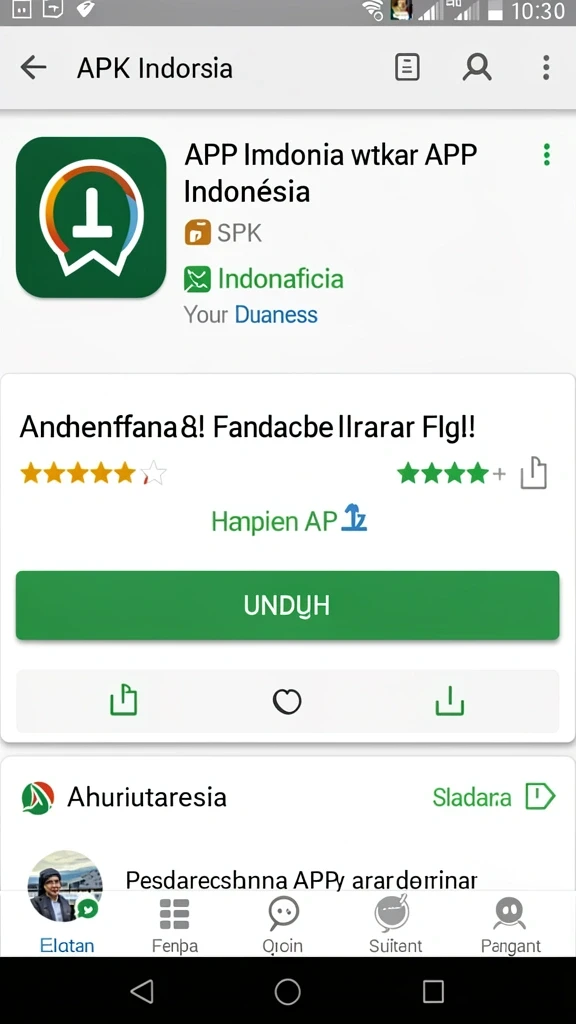The image size is (576, 1024).
Task: Open the document icon in the app bar
Action: click(x=407, y=67)
